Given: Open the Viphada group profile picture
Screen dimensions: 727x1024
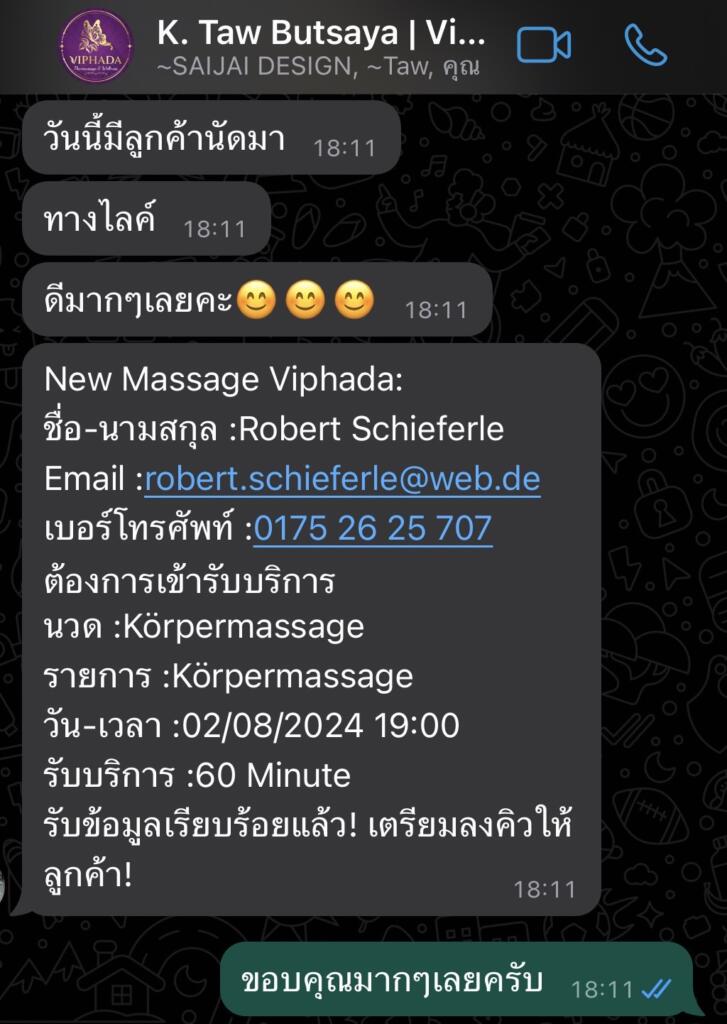Looking at the screenshot, I should coord(96,46).
